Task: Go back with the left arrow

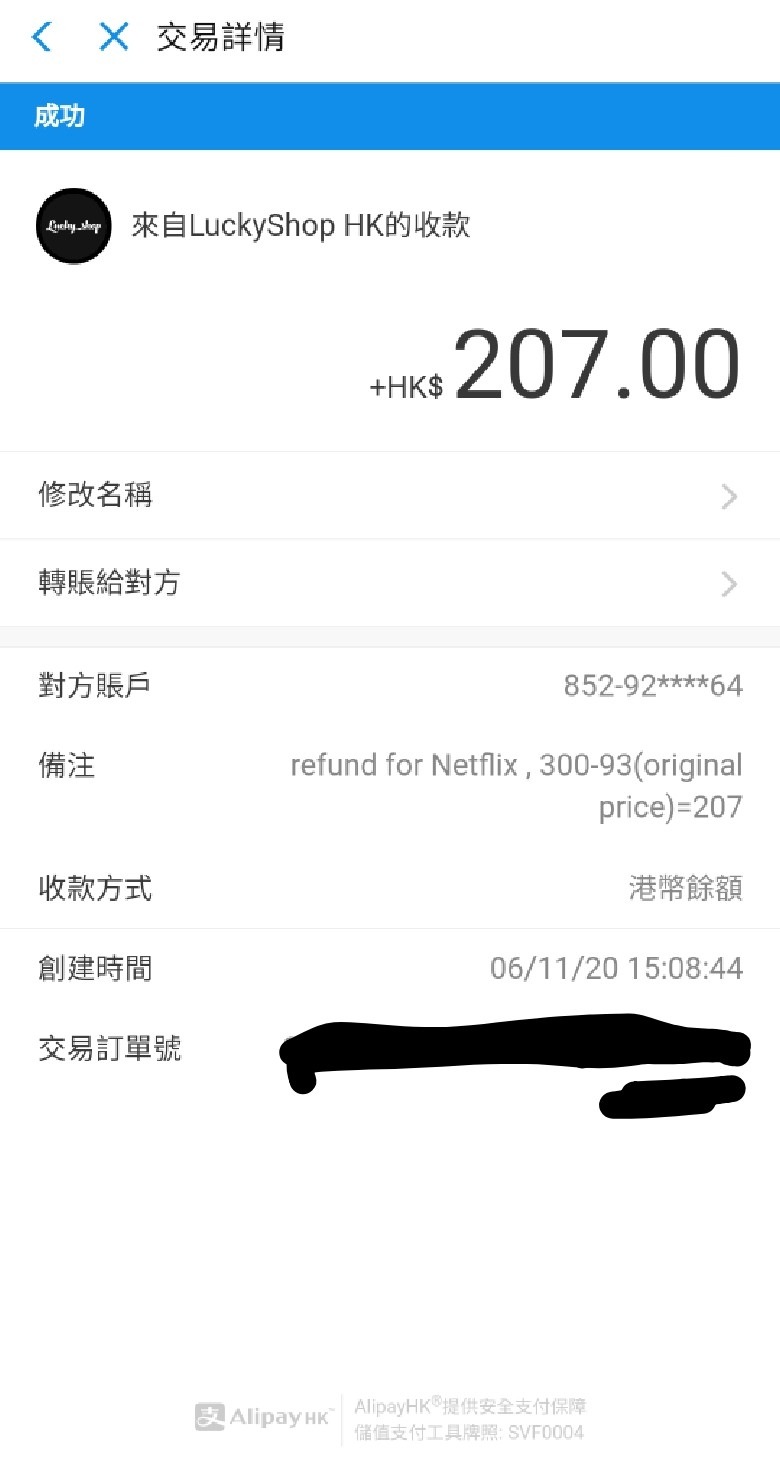Action: point(41,38)
